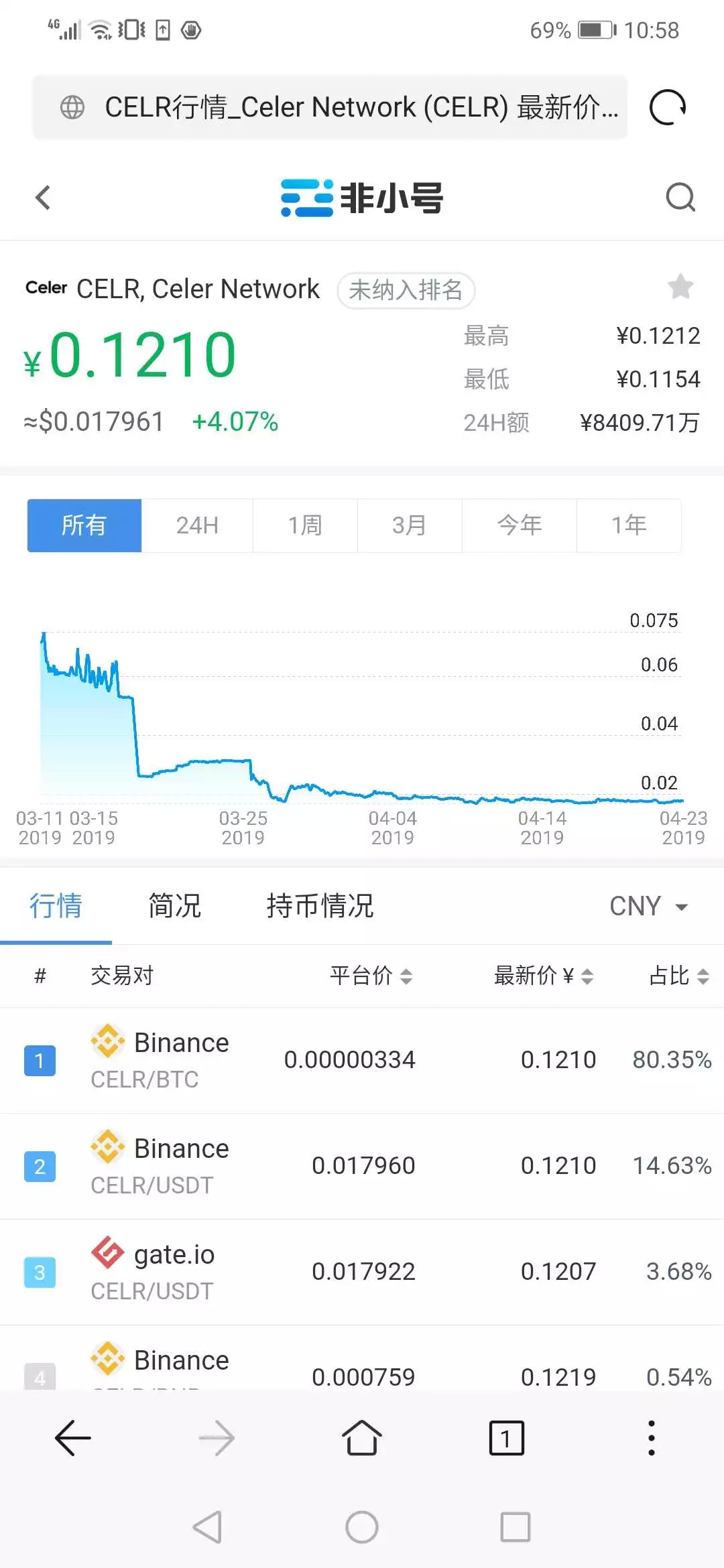Show the 3月 chart range
724x1568 pixels.
409,525
